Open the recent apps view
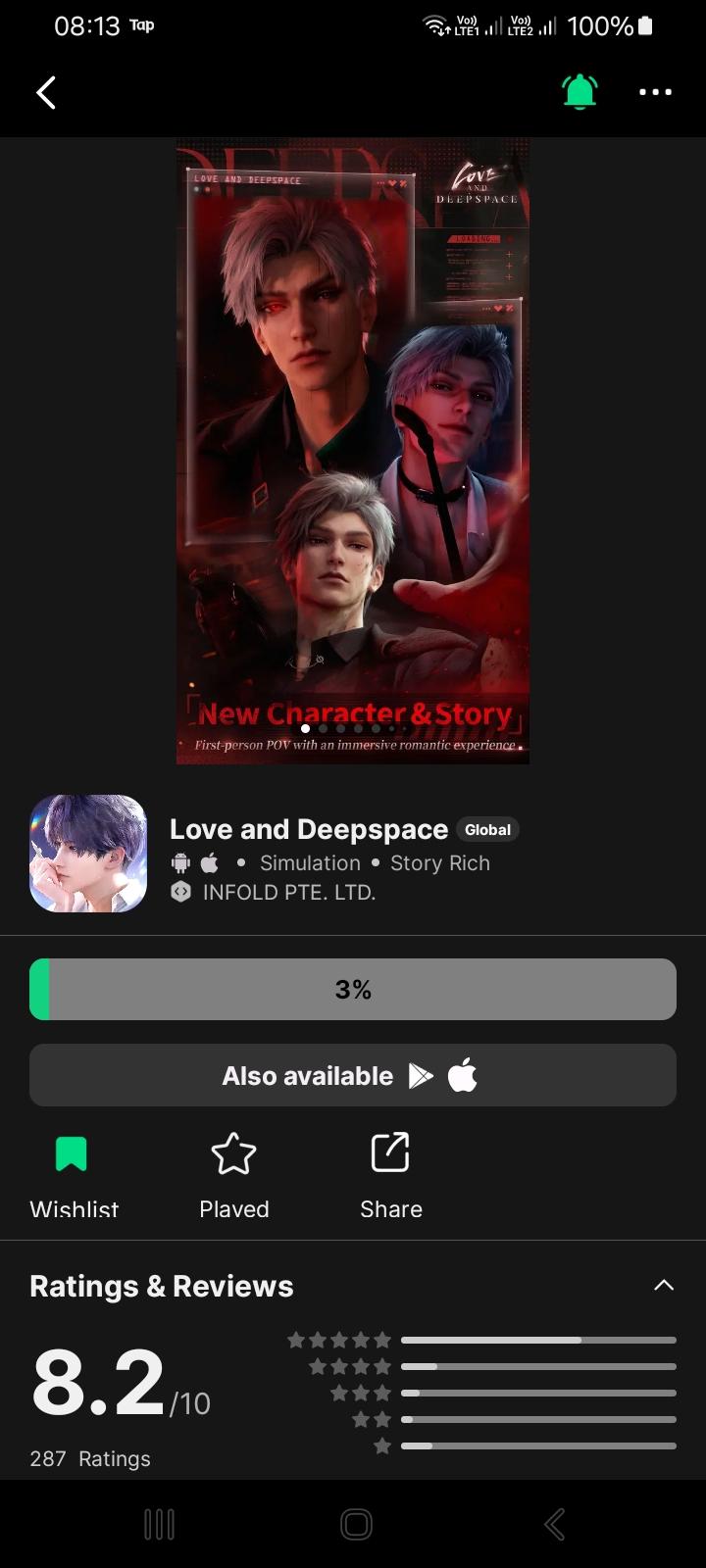This screenshot has height=1568, width=706. tap(159, 1524)
